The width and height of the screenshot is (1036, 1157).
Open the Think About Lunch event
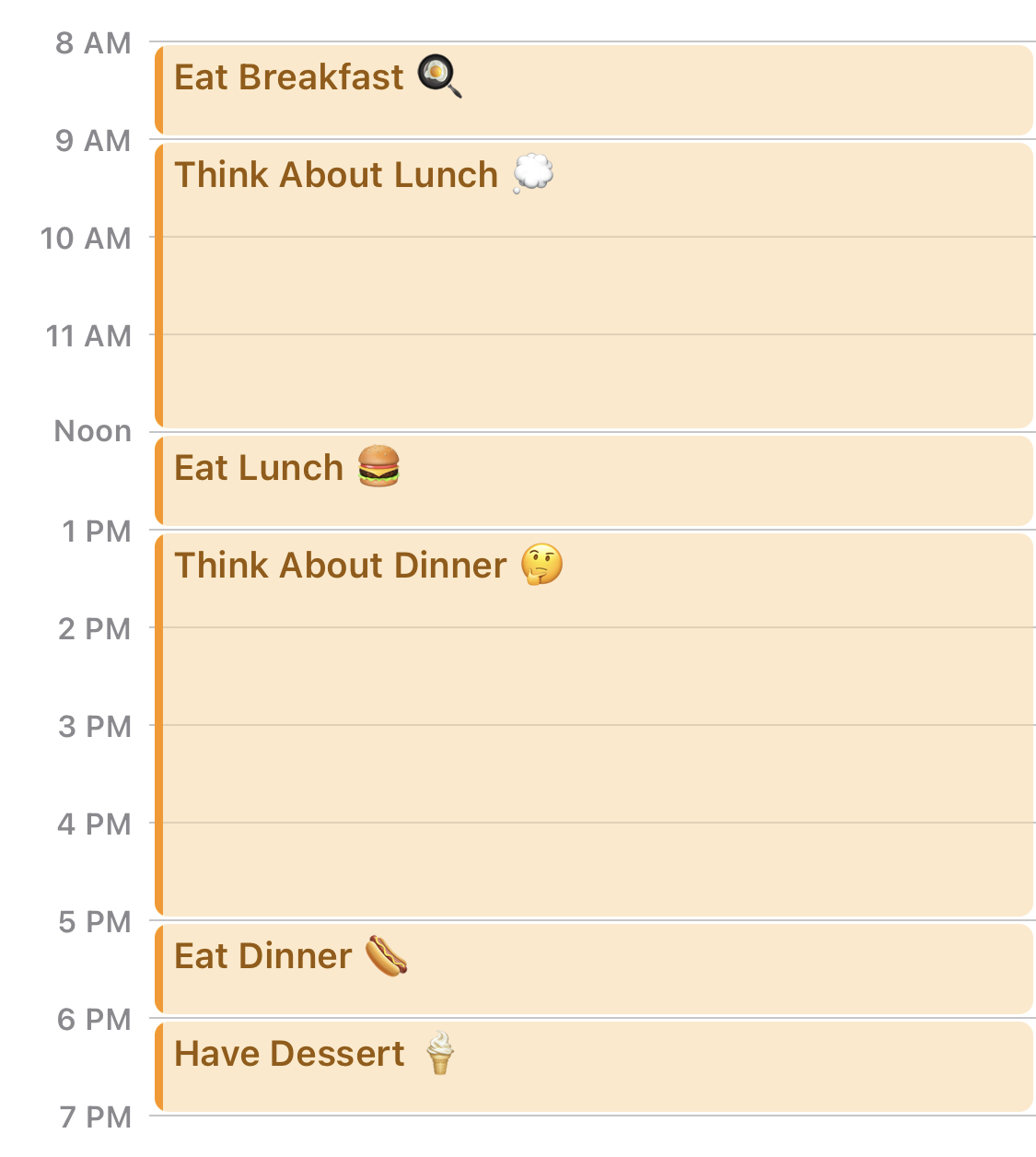[594, 286]
